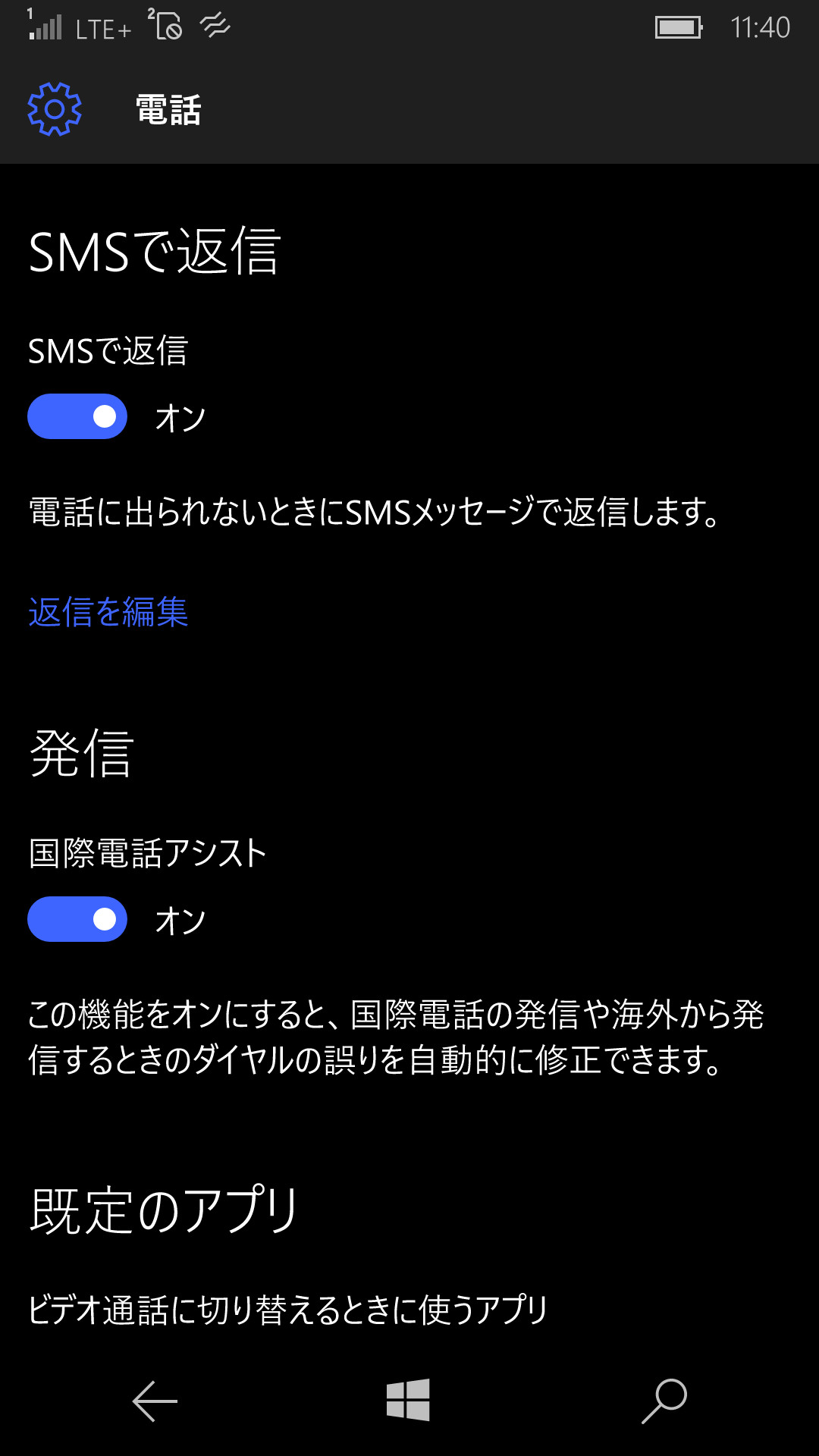Viewport: 819px width, 1456px height.
Task: Toggle SMS reply by tapping its オン label
Action: tap(180, 416)
